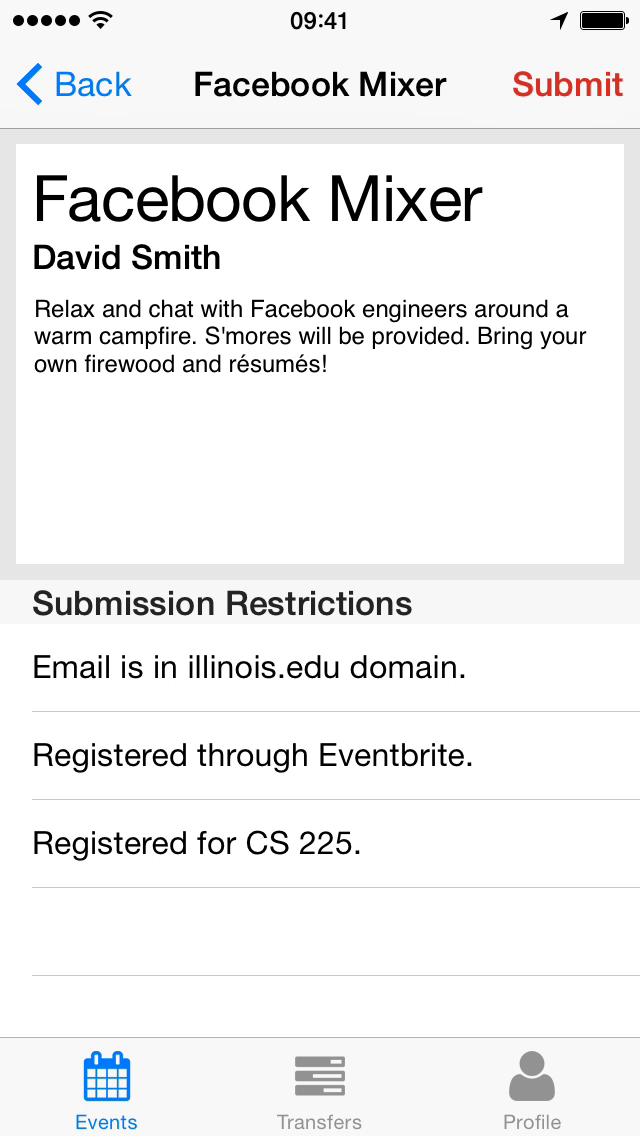Viewport: 640px width, 1136px height.
Task: Go back to the previous screen
Action: [75, 85]
